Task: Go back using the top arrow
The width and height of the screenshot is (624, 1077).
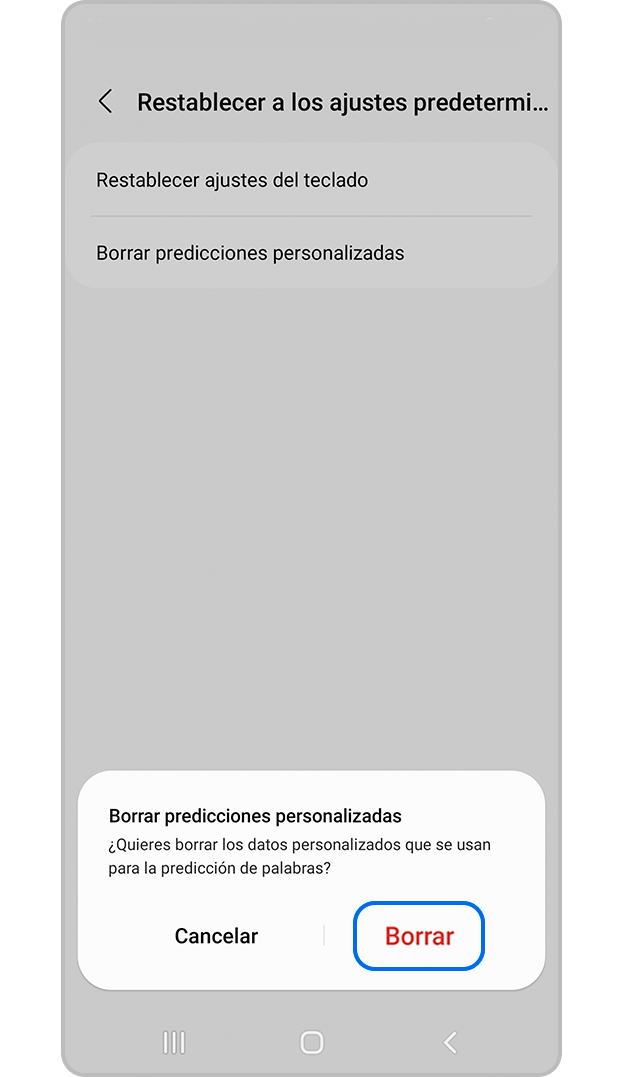Action: (105, 102)
